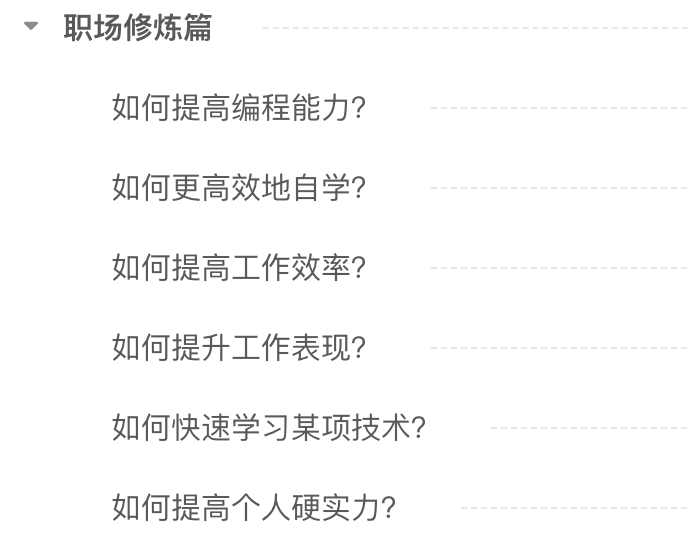Open 如何快速学习某项技术？
Viewport: 690px width, 552px height.
(x=269, y=428)
